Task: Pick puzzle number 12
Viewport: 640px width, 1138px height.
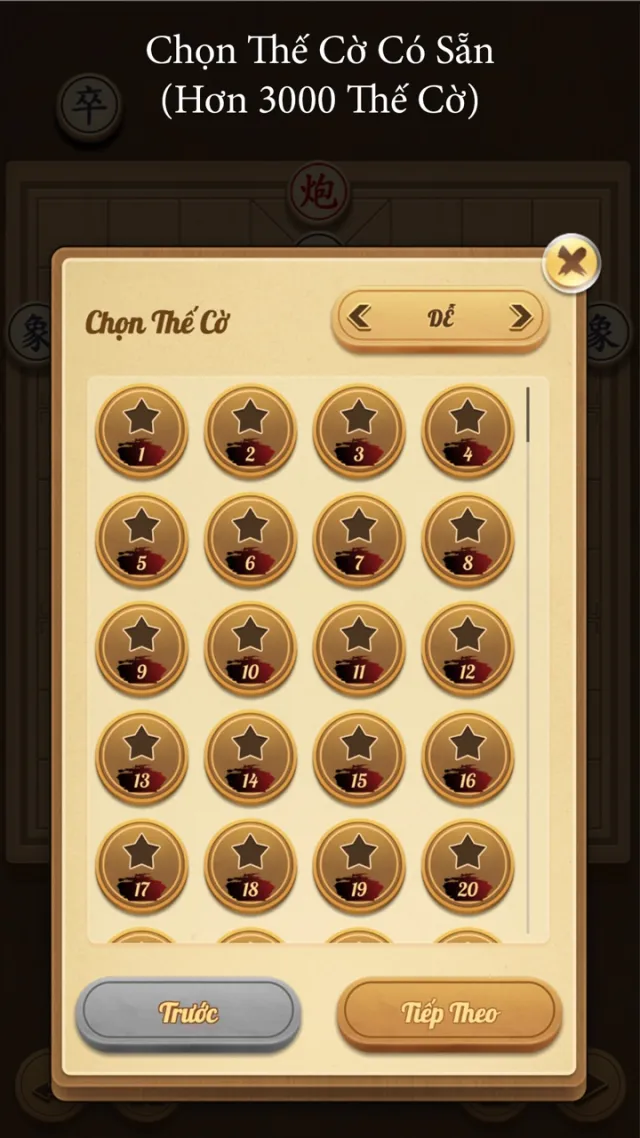Action: click(467, 649)
